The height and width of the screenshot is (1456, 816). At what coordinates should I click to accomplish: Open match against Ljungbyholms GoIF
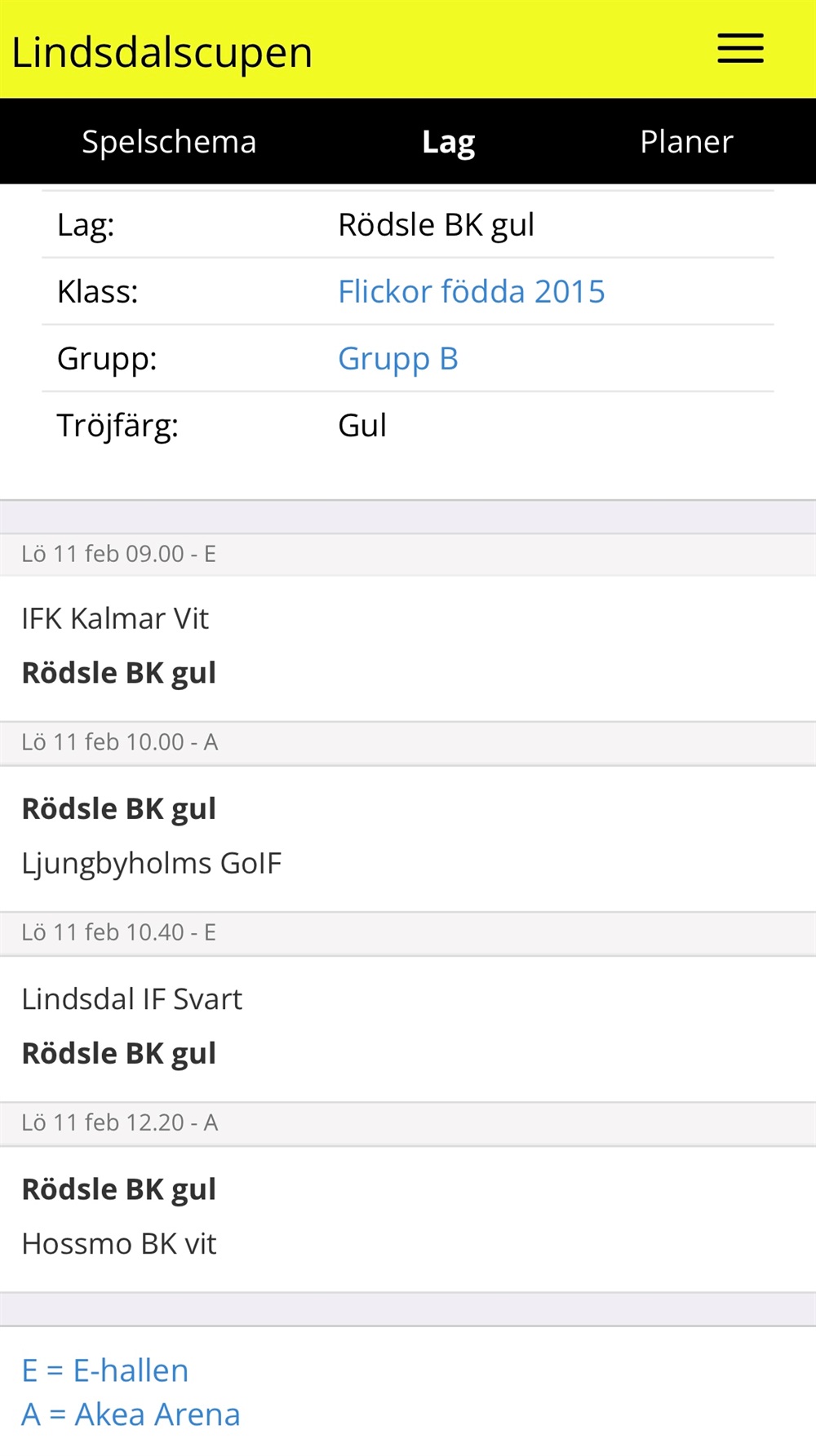pos(408,839)
